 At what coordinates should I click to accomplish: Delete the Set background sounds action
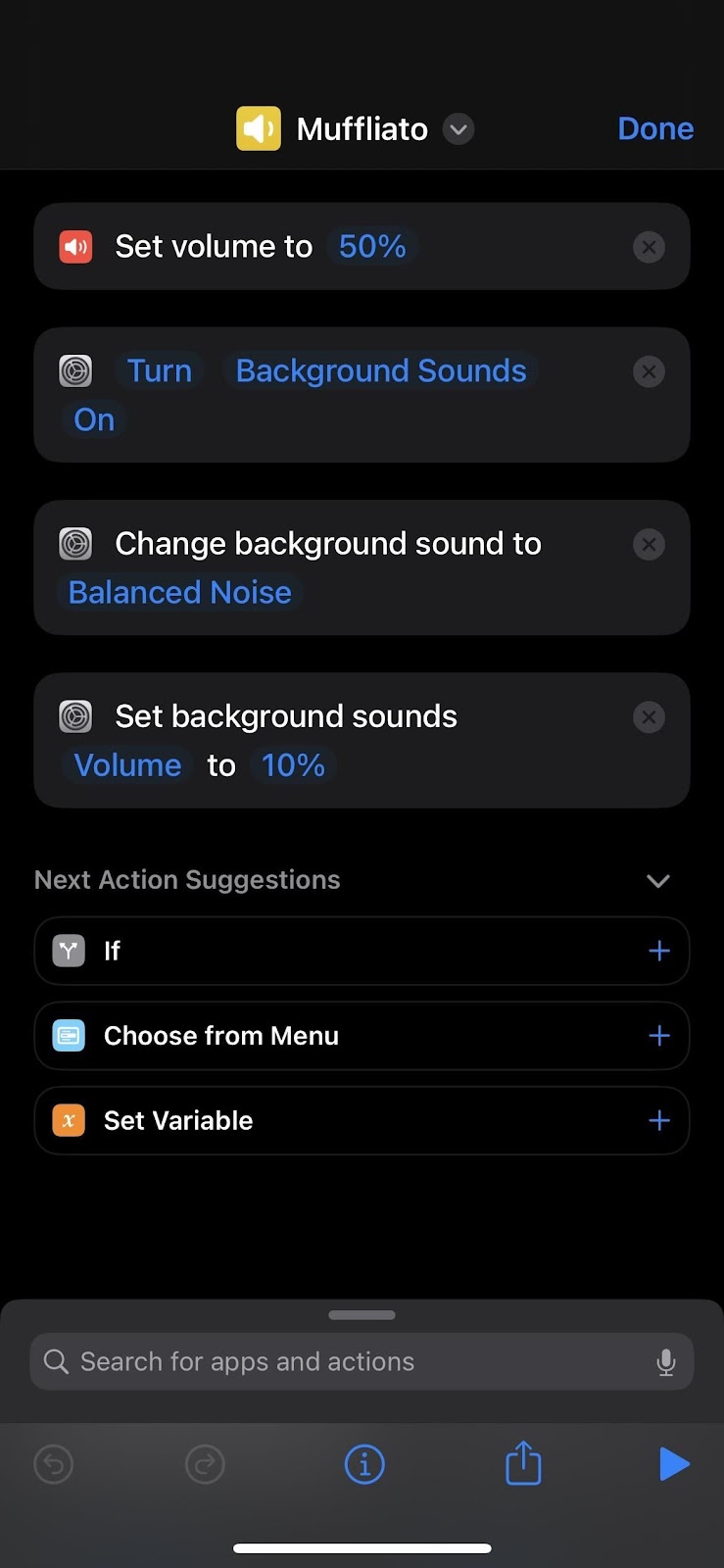[x=649, y=717]
